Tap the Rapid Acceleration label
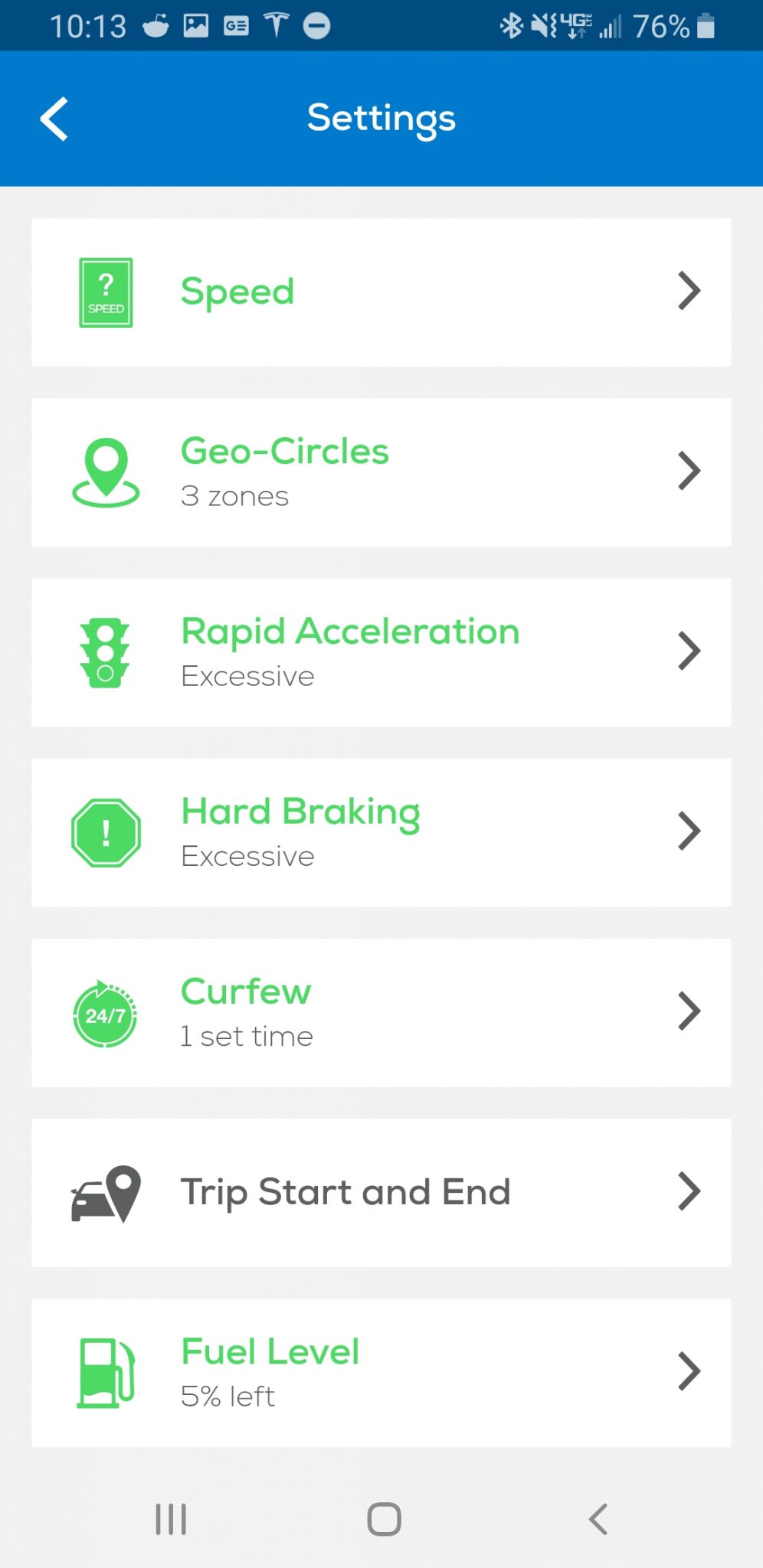Screen dimensions: 763x1568 [349, 631]
